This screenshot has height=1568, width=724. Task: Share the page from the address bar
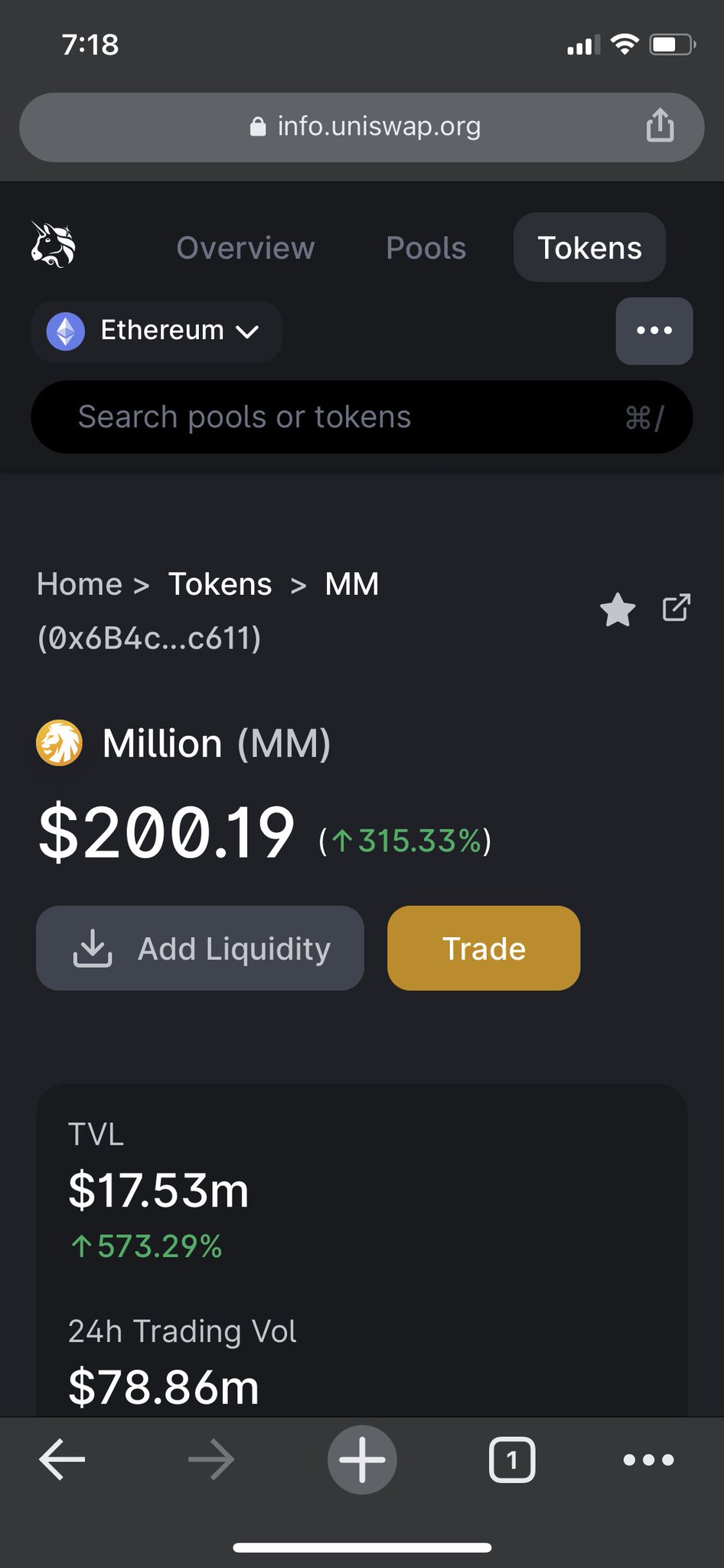[x=660, y=126]
